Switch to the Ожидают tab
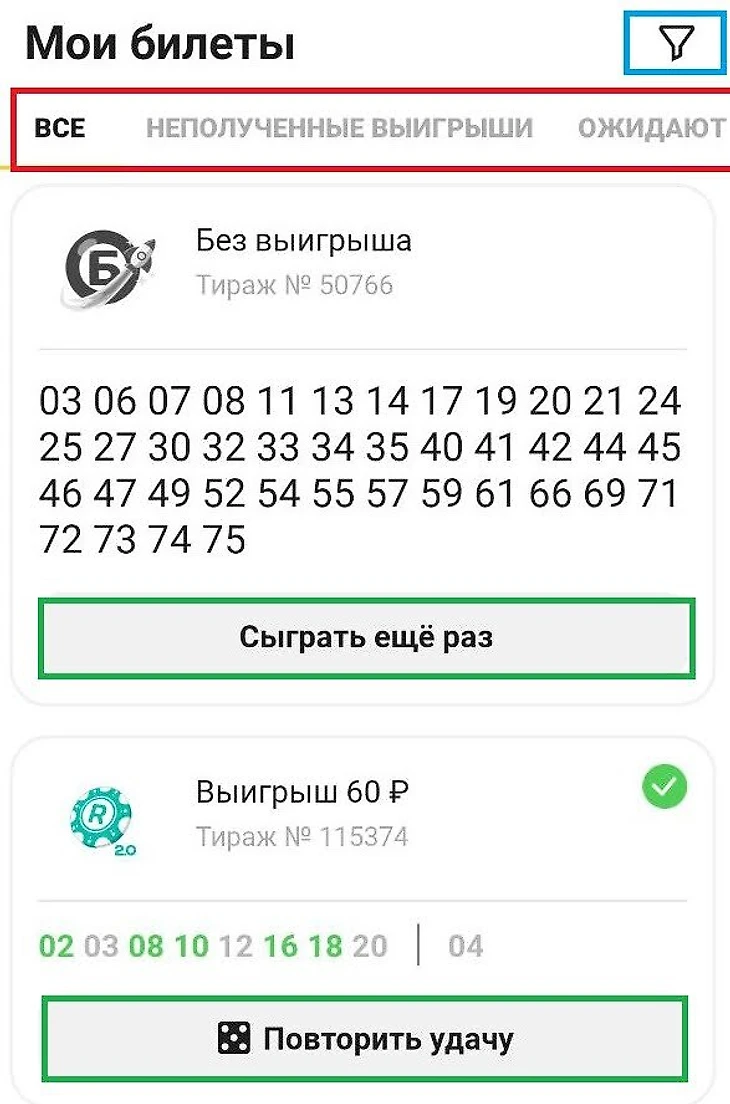Image resolution: width=730 pixels, height=1104 pixels. [650, 128]
